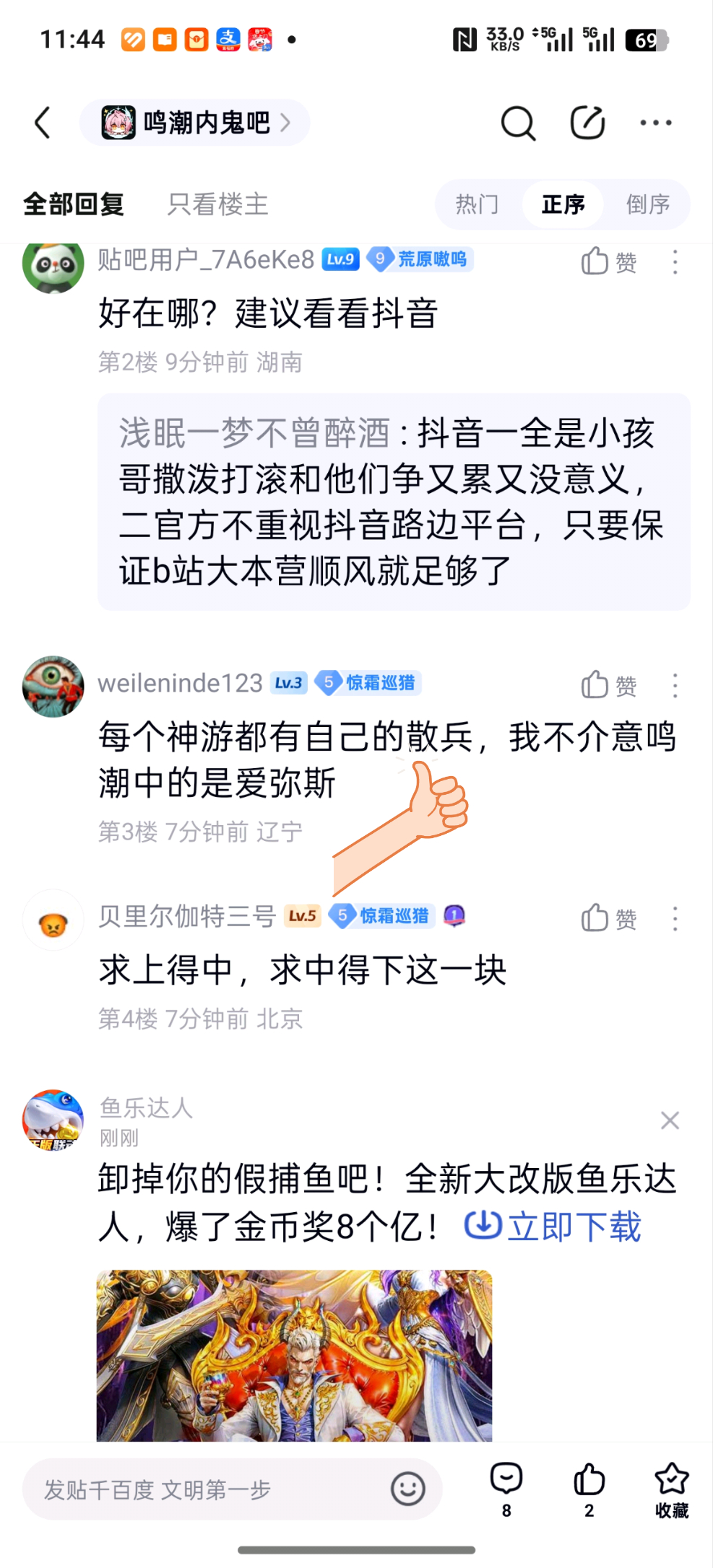
Task: Select the 热门 sort option
Action: coord(477,204)
